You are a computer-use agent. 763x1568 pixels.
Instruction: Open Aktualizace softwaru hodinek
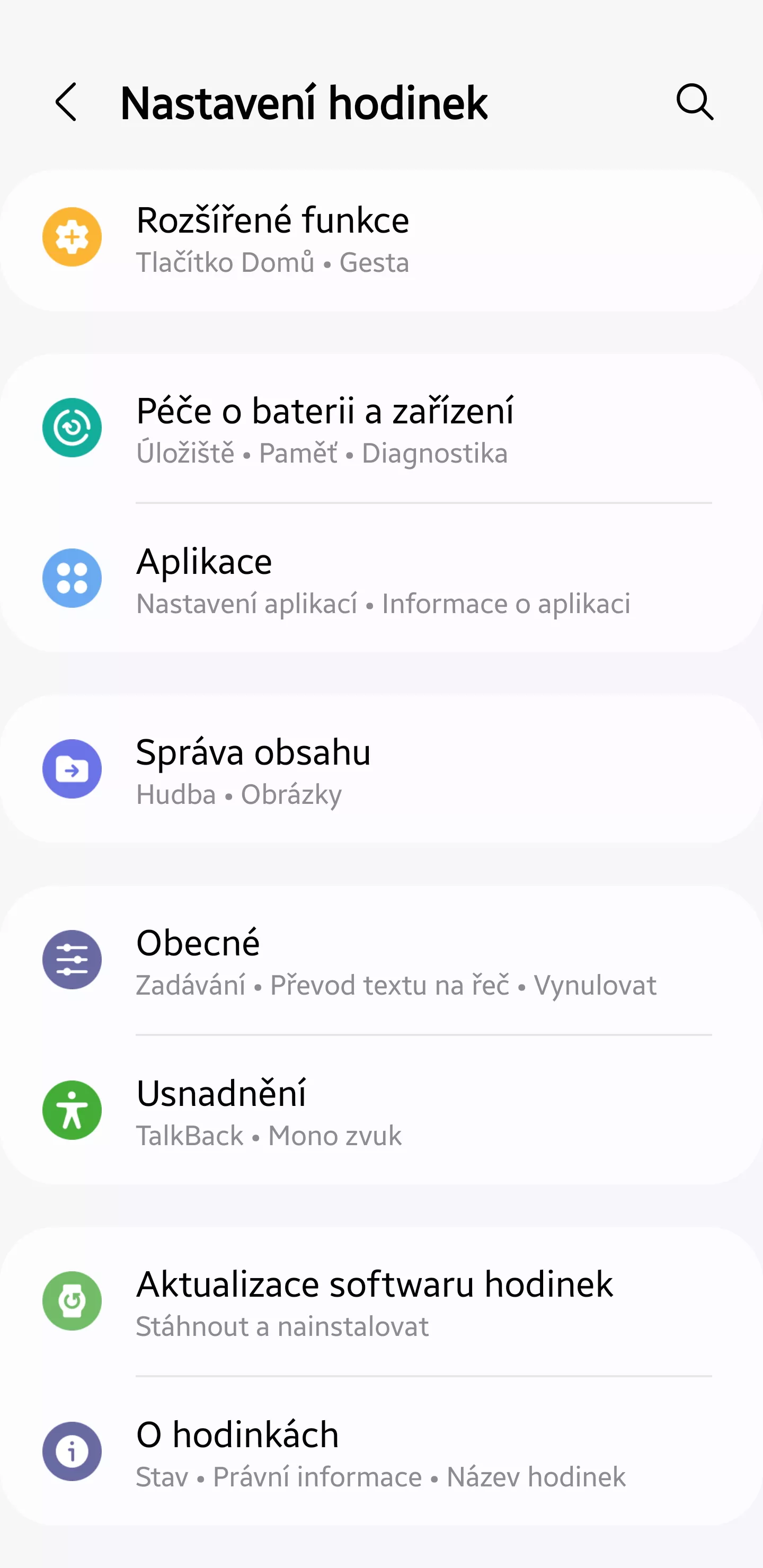click(x=381, y=1301)
